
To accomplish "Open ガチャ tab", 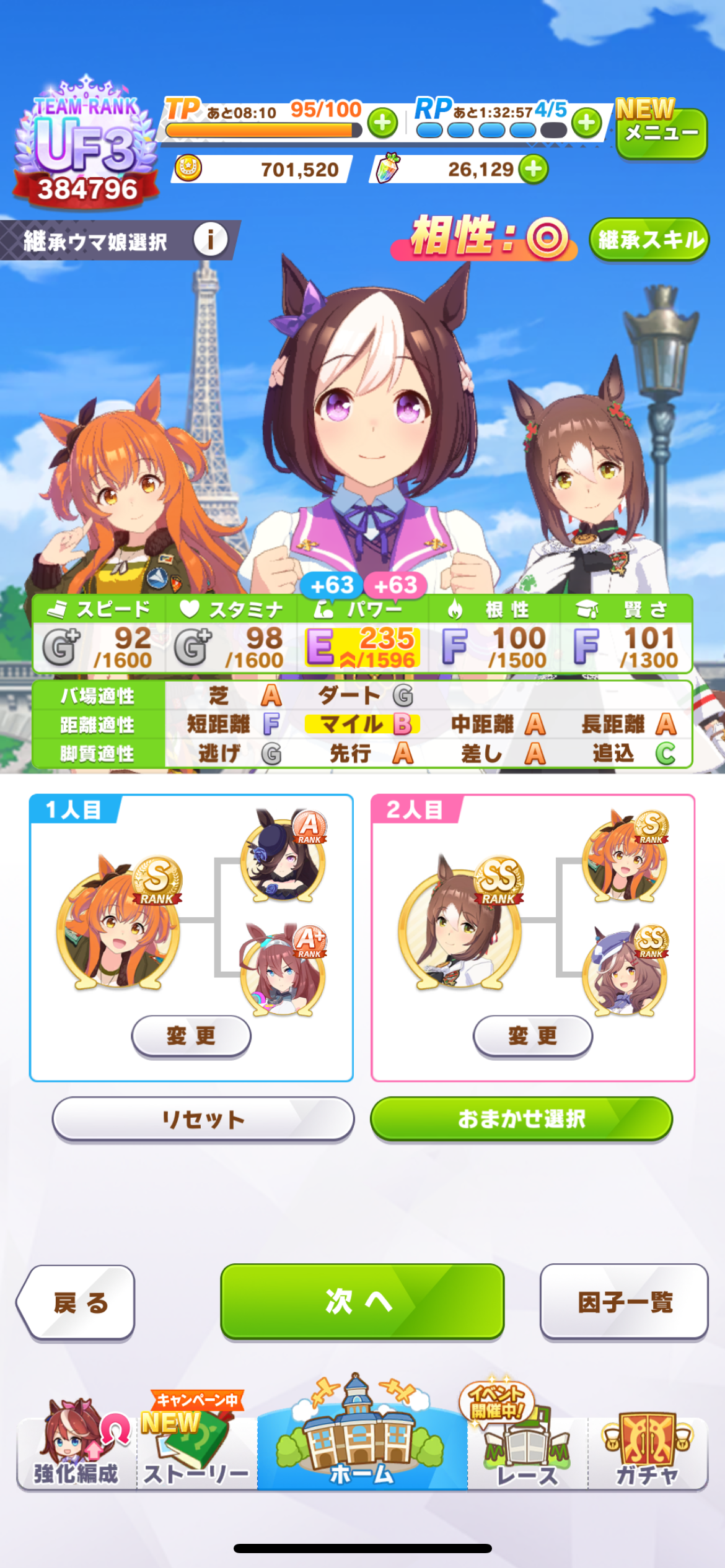I will point(646,1452).
